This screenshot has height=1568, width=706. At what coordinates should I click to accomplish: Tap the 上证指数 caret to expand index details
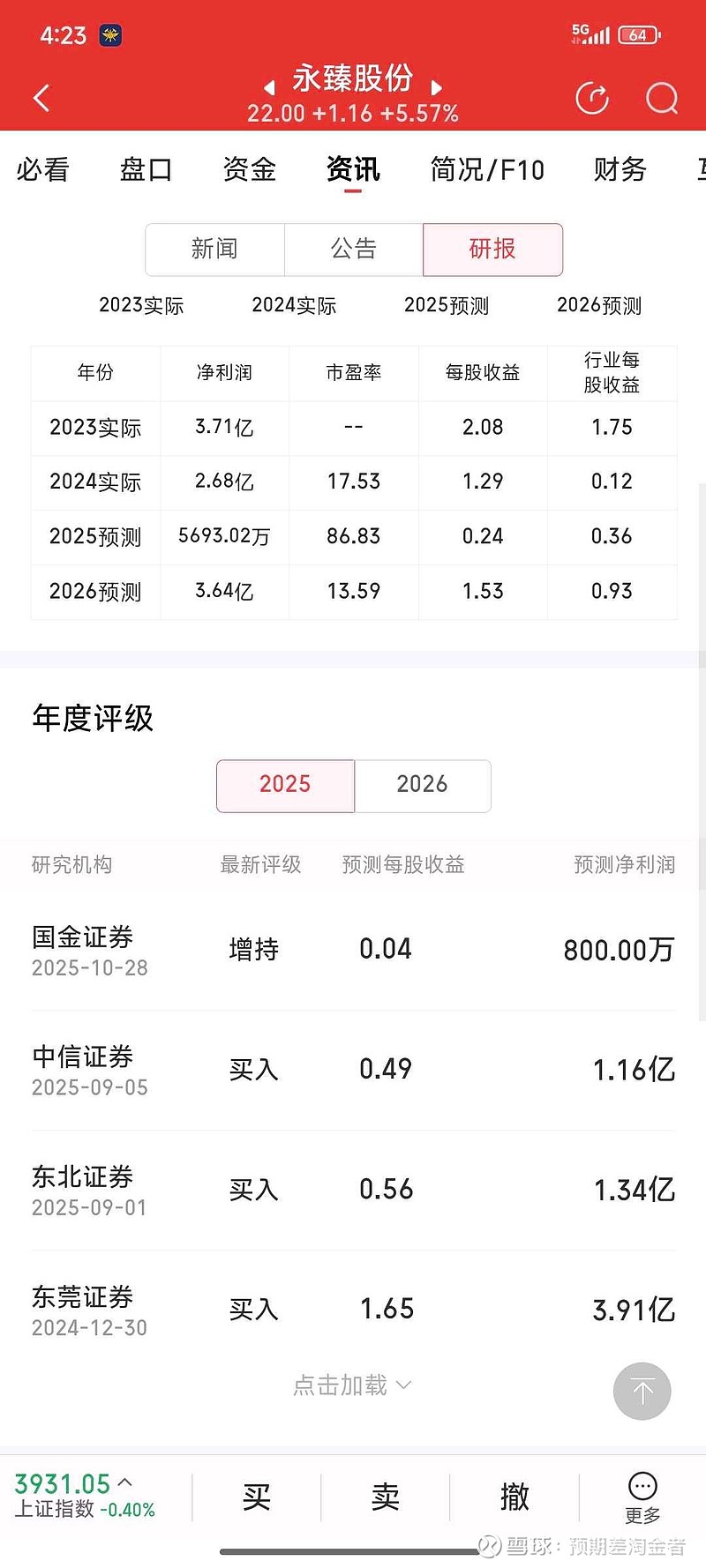(x=126, y=1483)
